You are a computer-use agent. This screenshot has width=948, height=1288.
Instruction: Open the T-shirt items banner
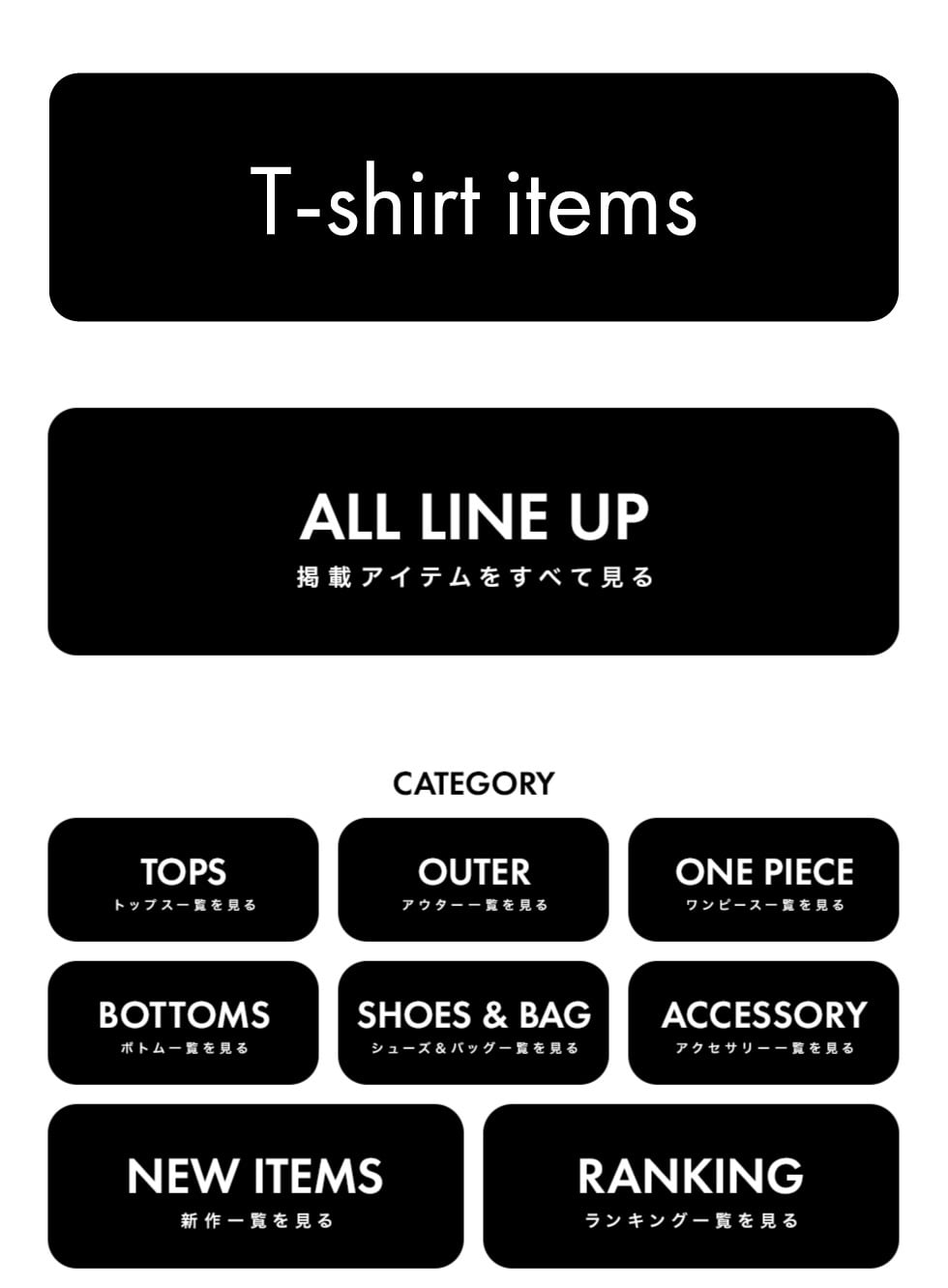click(x=473, y=197)
